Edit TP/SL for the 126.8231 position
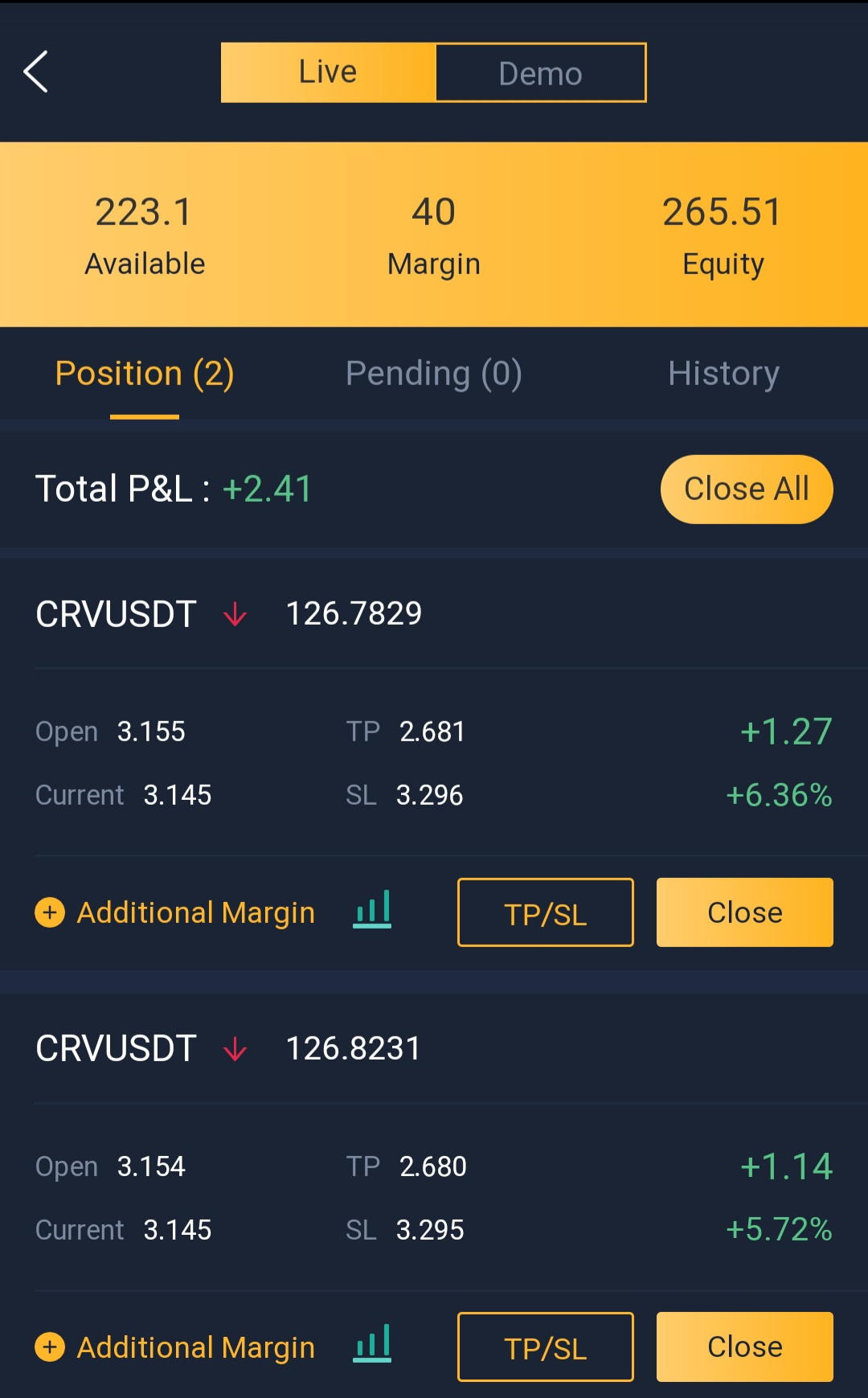The image size is (868, 1398). click(546, 1347)
